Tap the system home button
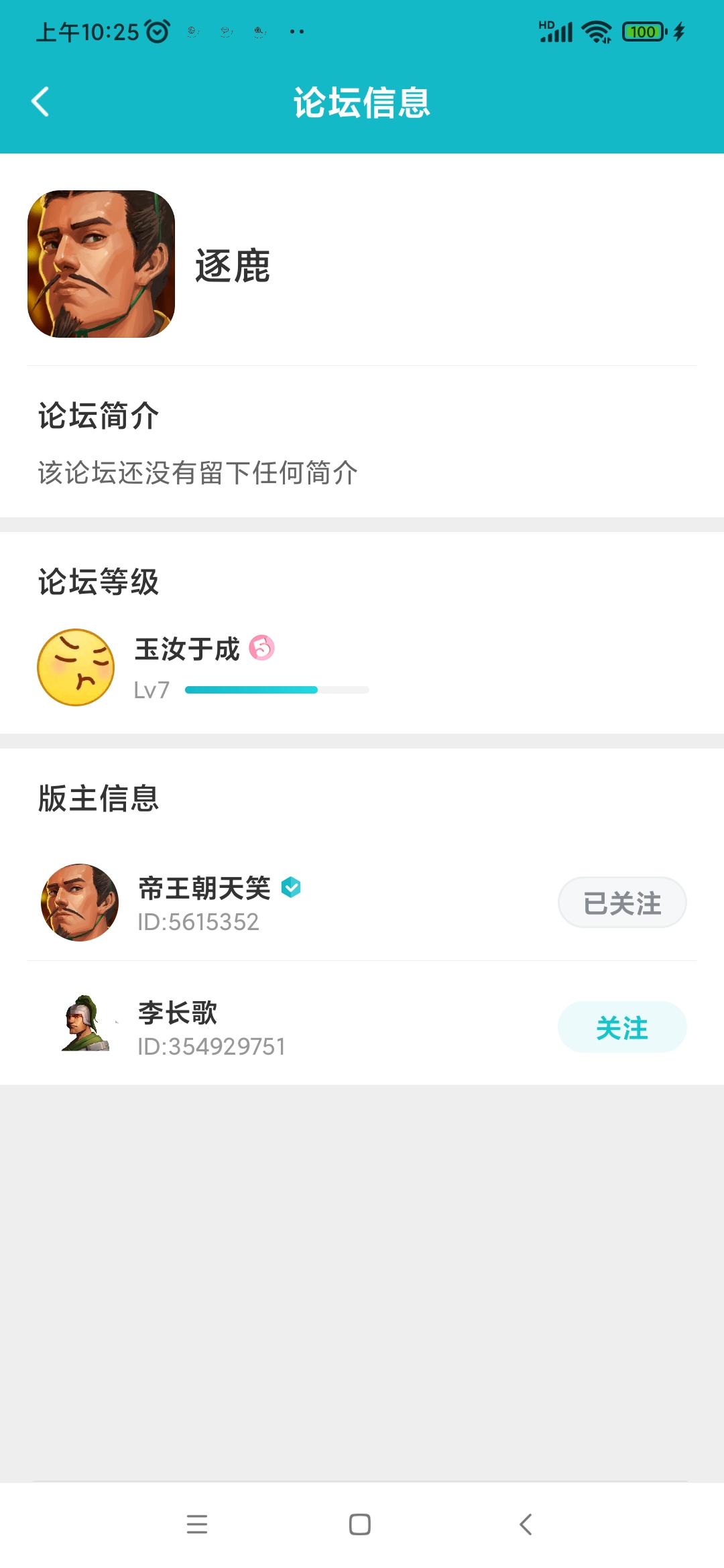This screenshot has width=724, height=1568. click(x=360, y=1524)
